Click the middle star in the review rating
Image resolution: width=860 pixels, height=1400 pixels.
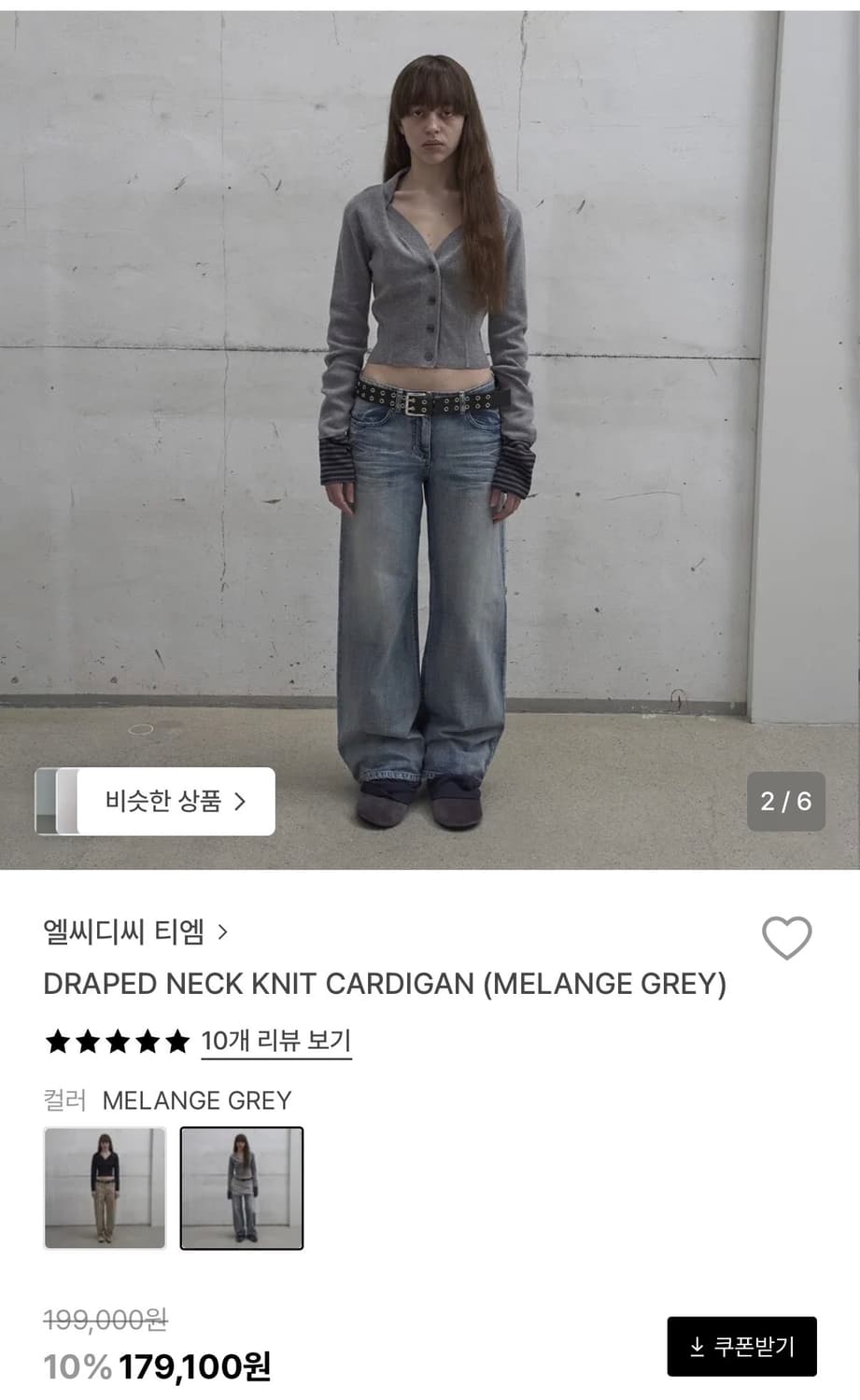pos(117,1042)
